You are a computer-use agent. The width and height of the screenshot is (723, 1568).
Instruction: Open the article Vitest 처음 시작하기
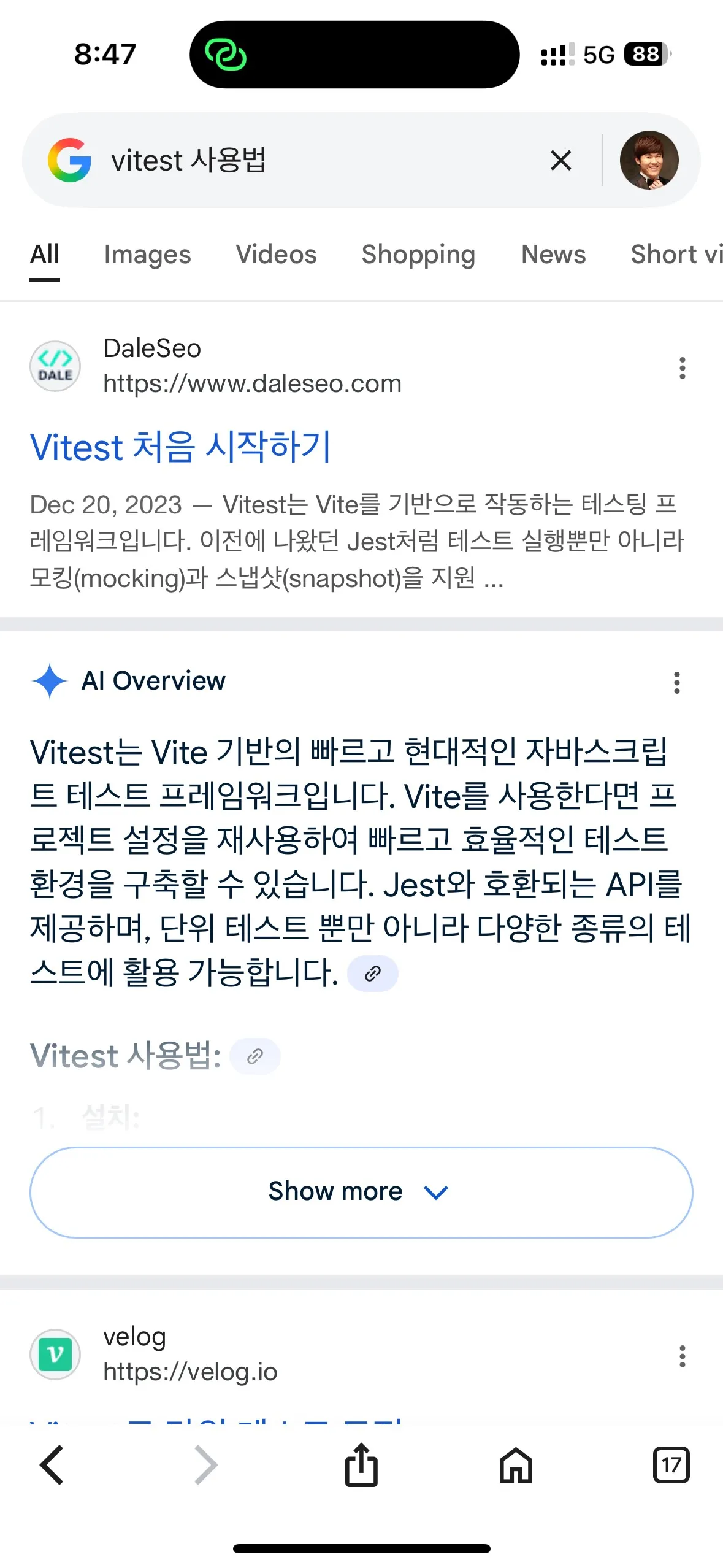point(181,447)
